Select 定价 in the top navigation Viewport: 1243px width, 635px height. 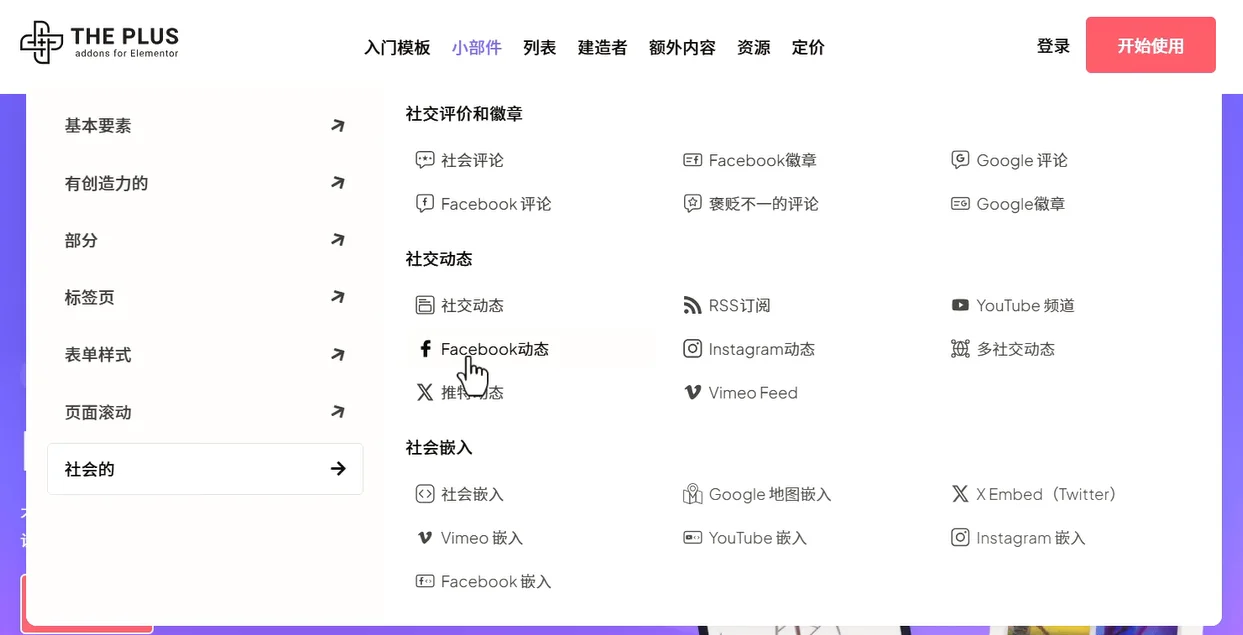(808, 47)
